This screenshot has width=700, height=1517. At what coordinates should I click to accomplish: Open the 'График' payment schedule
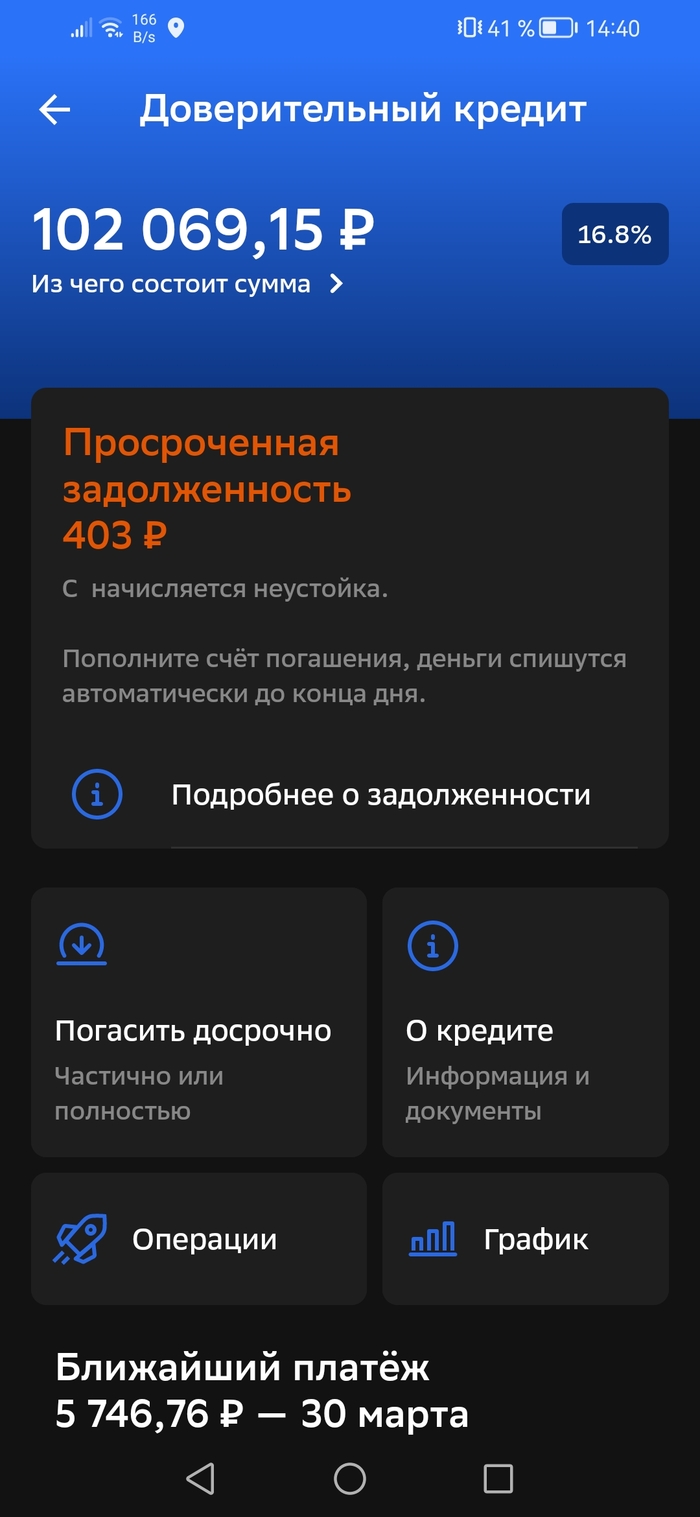[525, 1239]
